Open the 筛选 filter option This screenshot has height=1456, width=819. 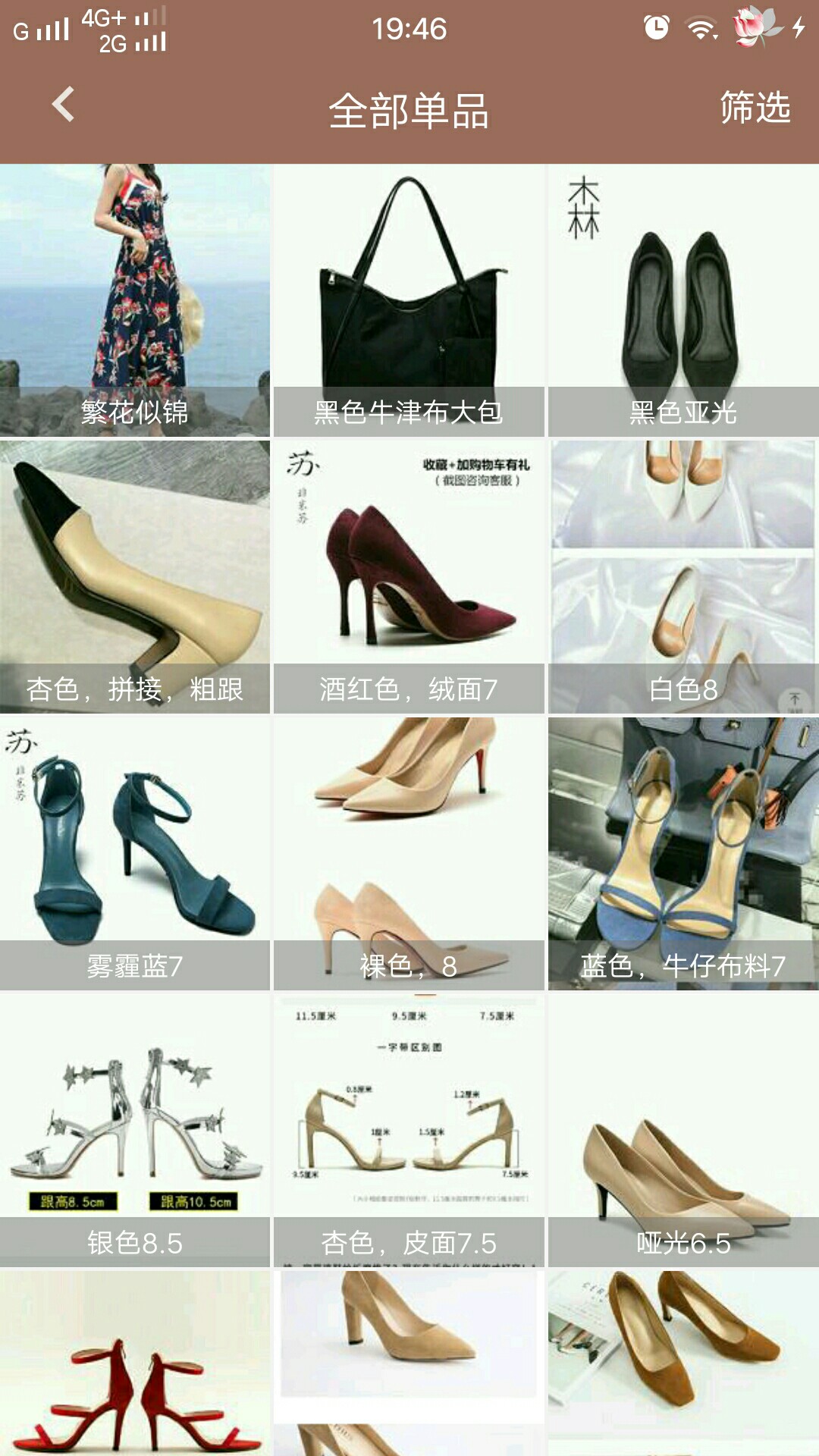(x=755, y=108)
